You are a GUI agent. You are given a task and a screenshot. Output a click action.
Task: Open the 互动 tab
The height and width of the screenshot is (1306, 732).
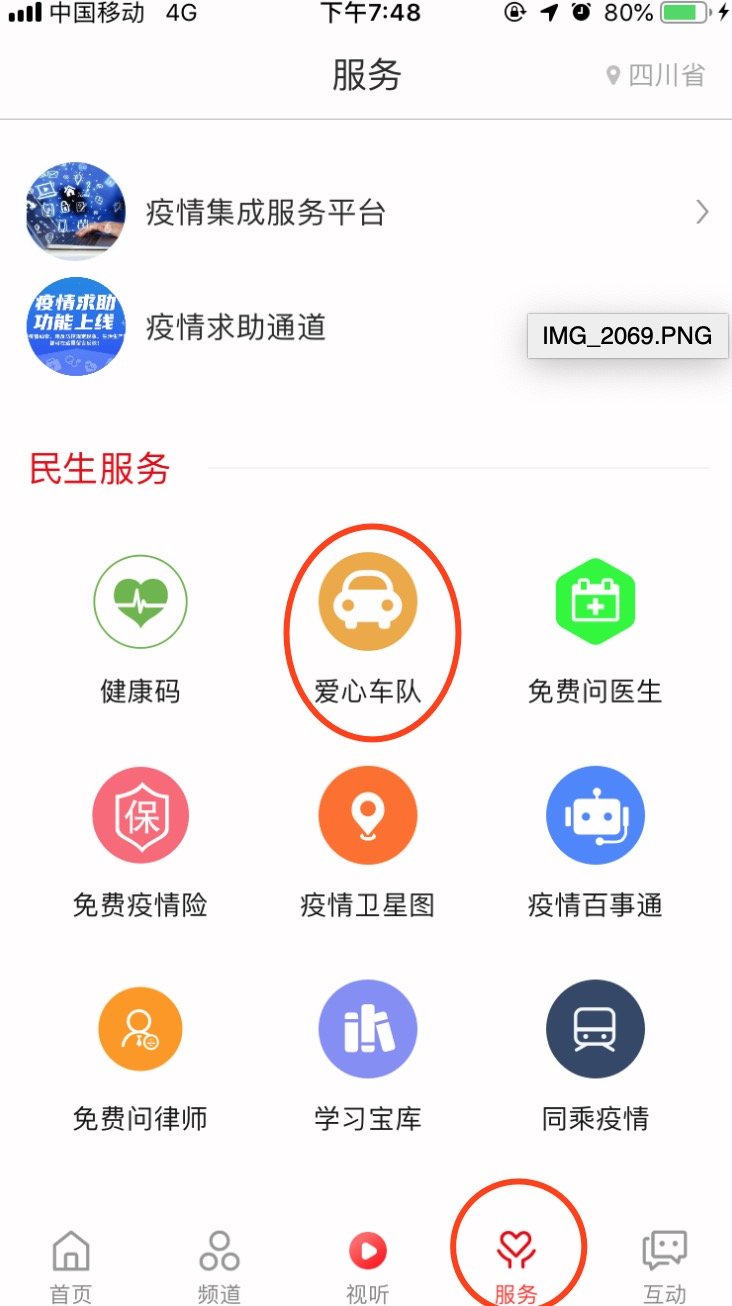pyautogui.click(x=664, y=1264)
